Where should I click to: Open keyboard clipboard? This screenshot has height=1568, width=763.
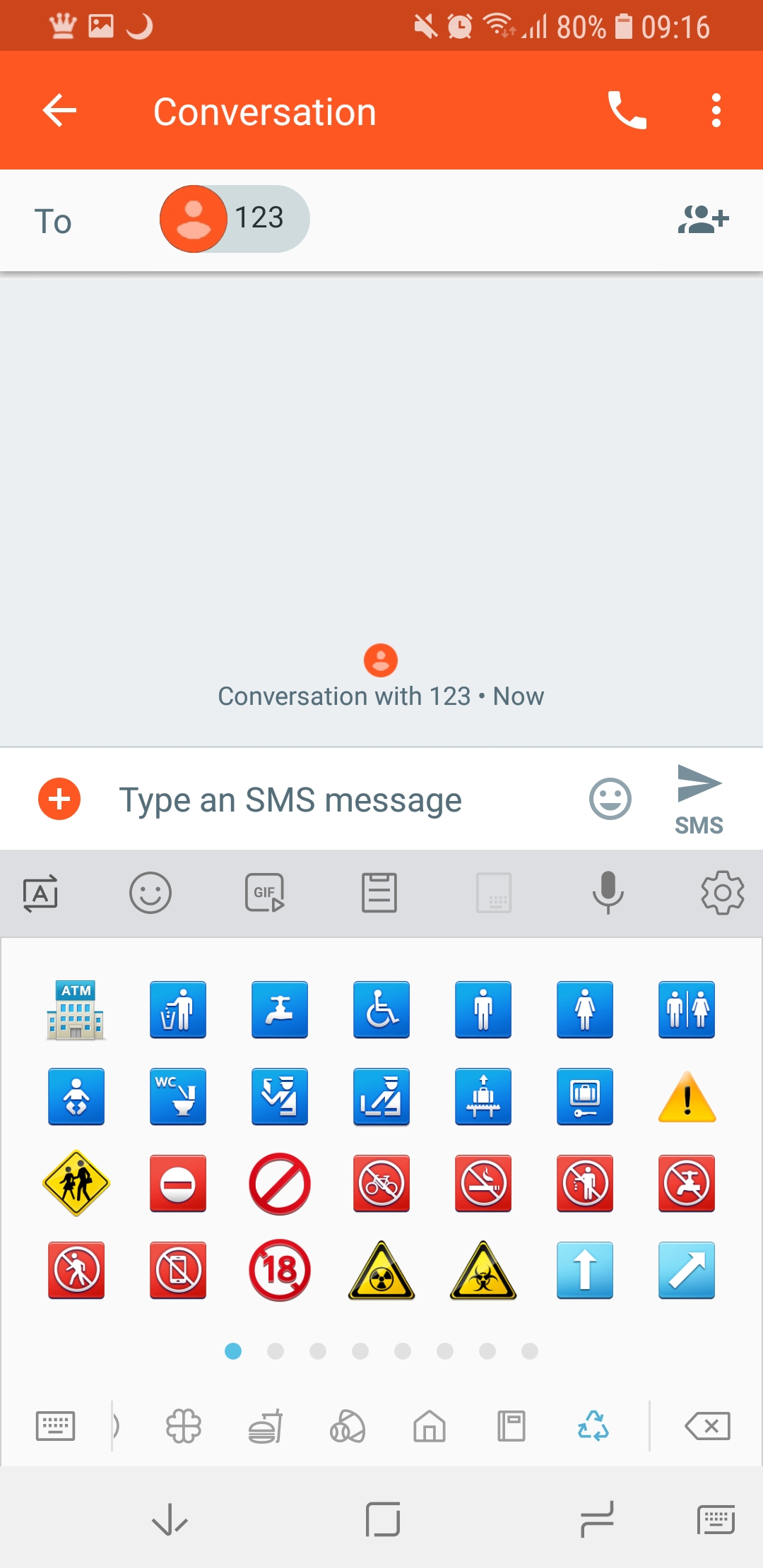[379, 893]
